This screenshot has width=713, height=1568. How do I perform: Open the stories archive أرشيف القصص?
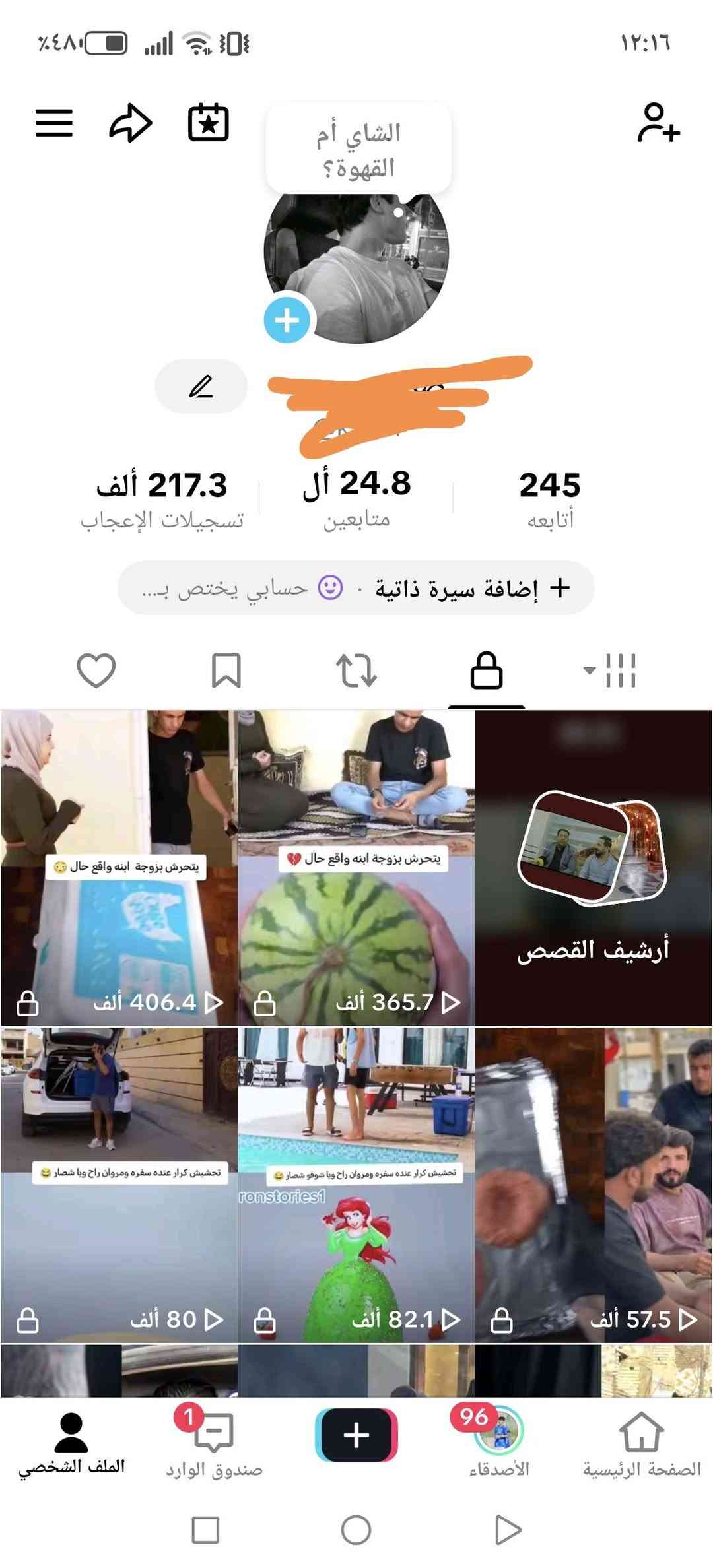click(x=593, y=867)
